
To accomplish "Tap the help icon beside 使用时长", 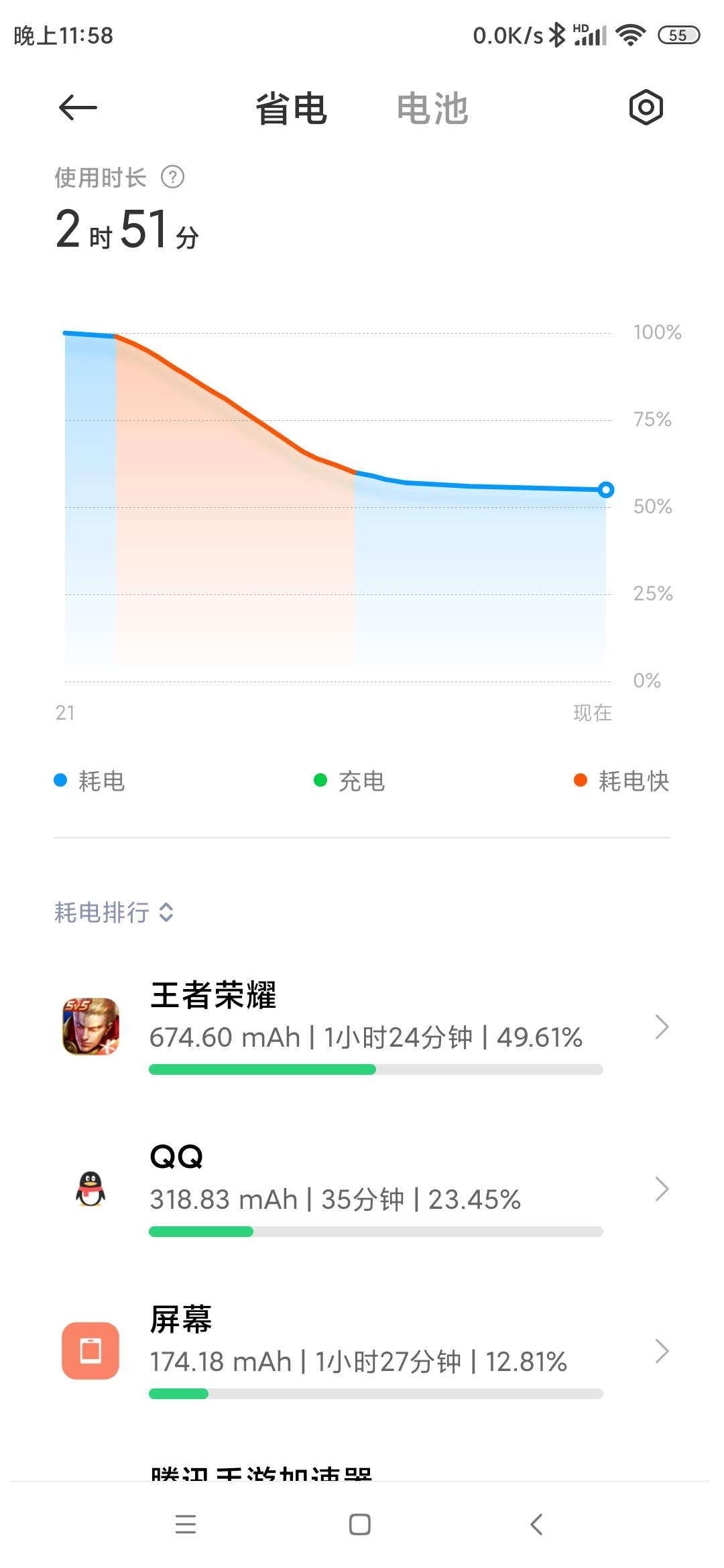I will (x=172, y=178).
